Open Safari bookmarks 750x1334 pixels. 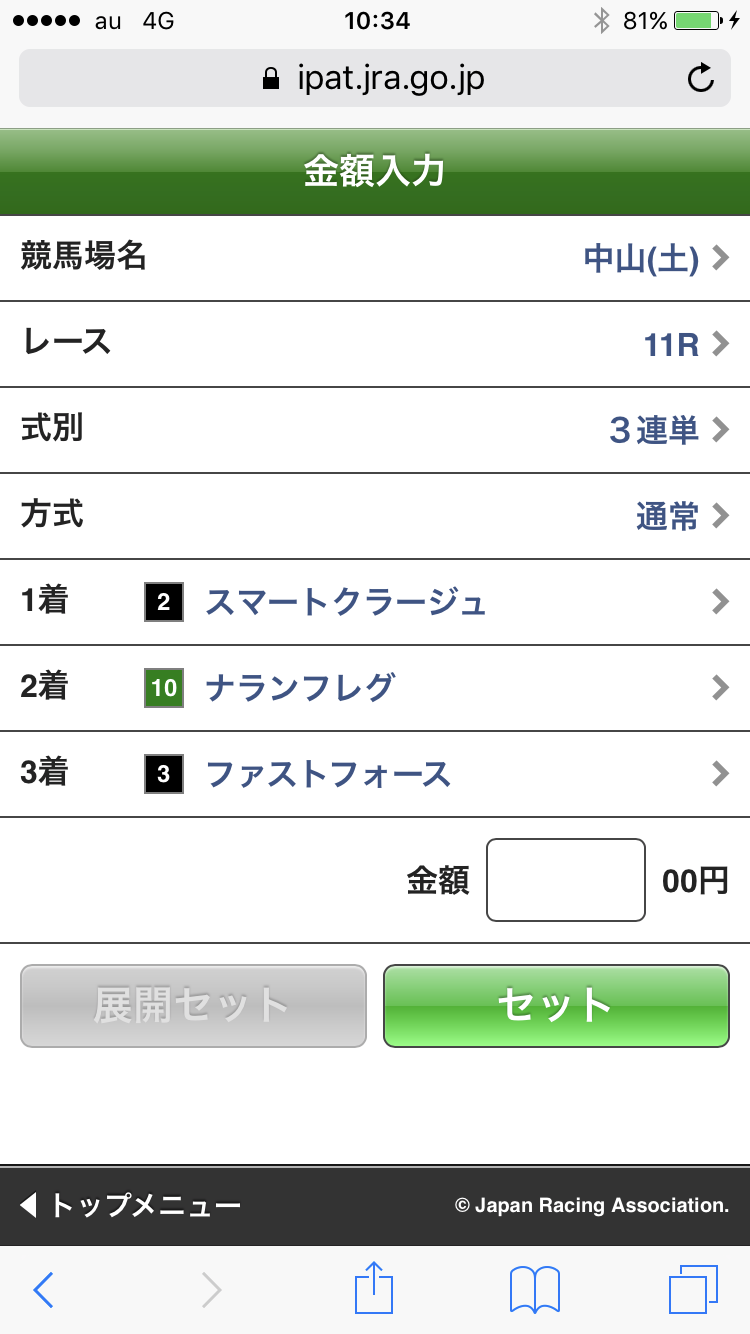534,1290
